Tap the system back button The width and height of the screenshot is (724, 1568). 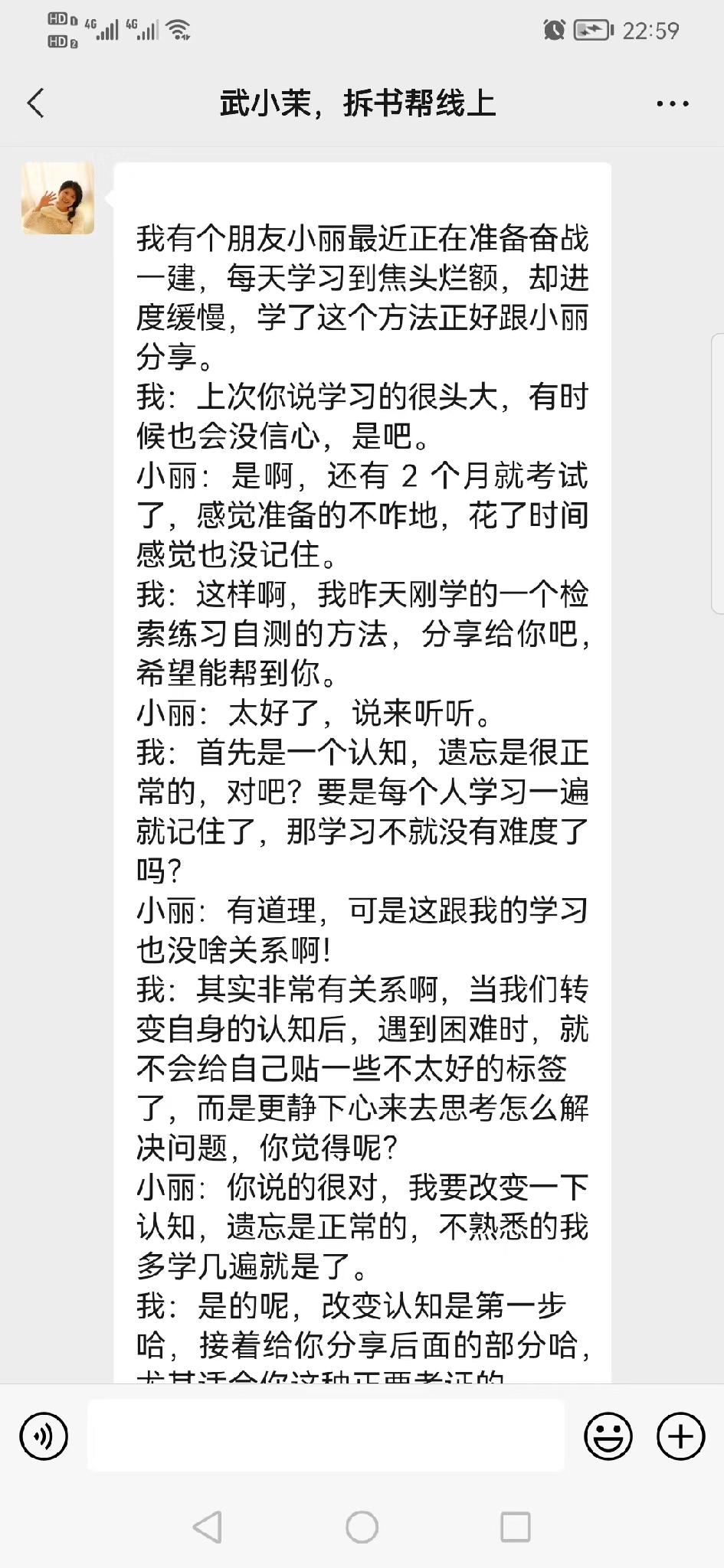pos(208,1527)
